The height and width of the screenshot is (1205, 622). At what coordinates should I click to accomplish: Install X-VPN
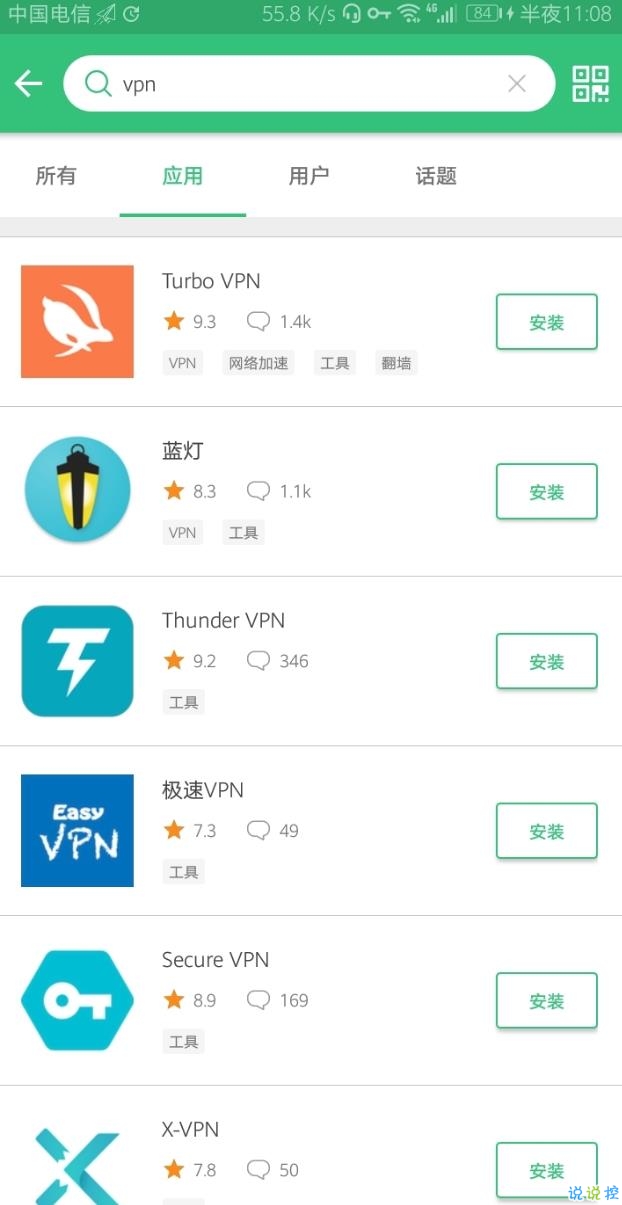coord(547,1170)
